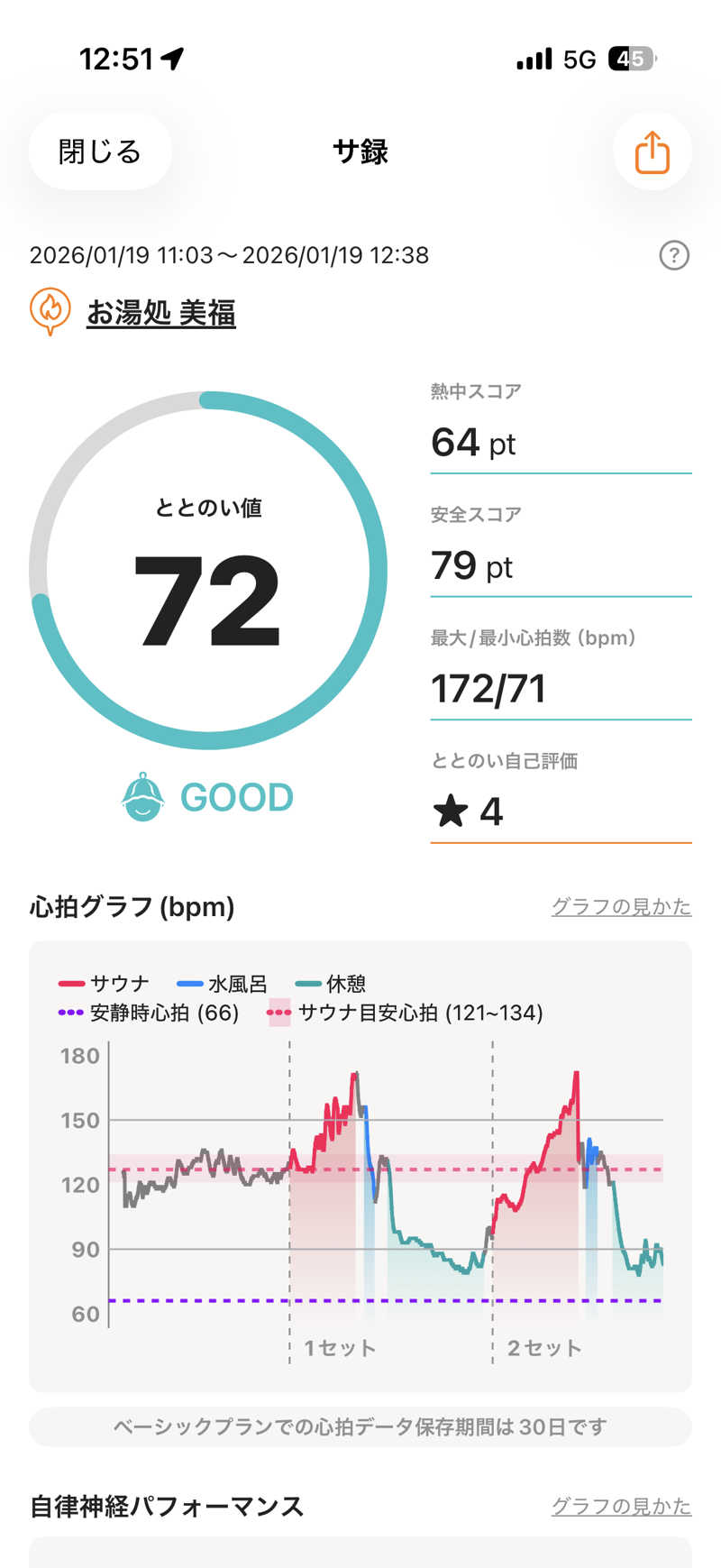This screenshot has width=721, height=1568.
Task: Open グラフの見かた for 自律神経パフォーマンス
Action: (621, 1506)
